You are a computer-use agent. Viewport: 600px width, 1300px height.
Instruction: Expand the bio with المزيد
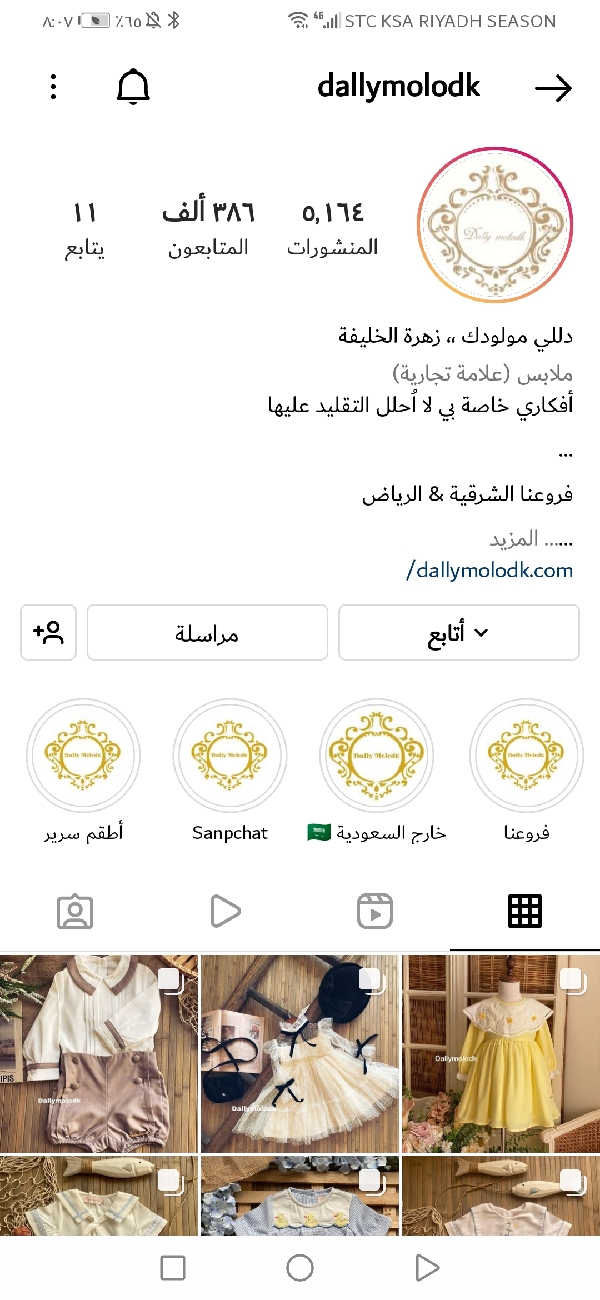pos(515,540)
